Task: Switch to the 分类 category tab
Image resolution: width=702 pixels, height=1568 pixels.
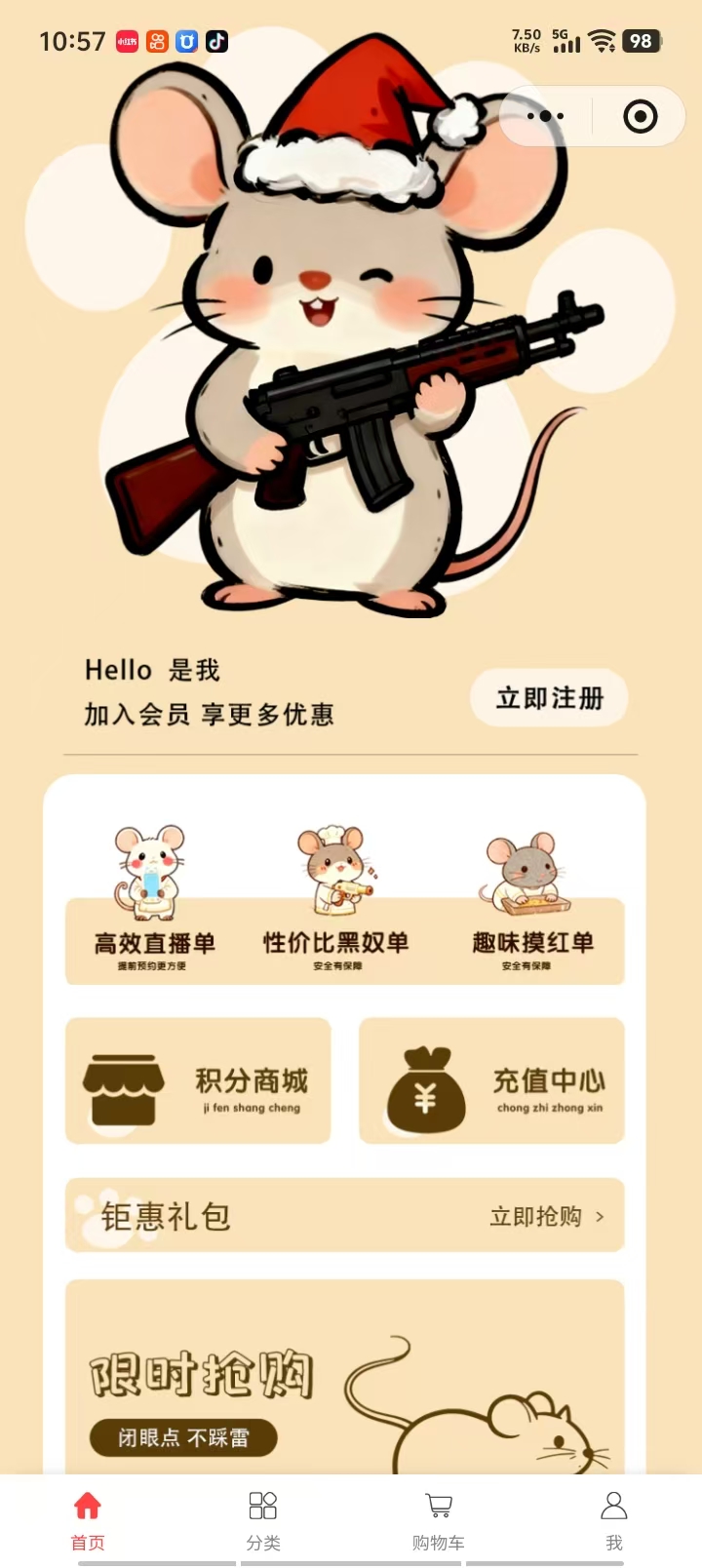Action: coord(263,1520)
